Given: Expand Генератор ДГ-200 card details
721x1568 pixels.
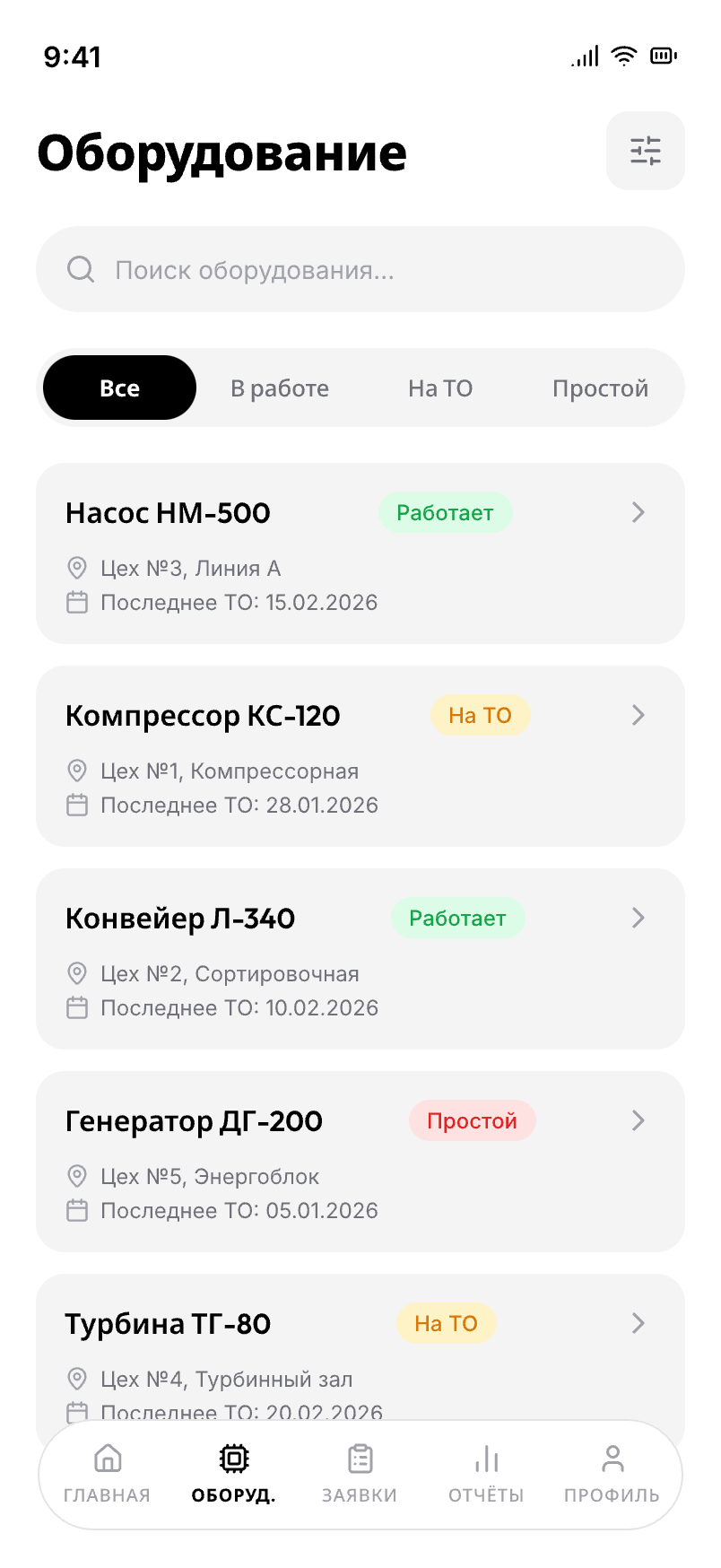Looking at the screenshot, I should coord(638,1120).
